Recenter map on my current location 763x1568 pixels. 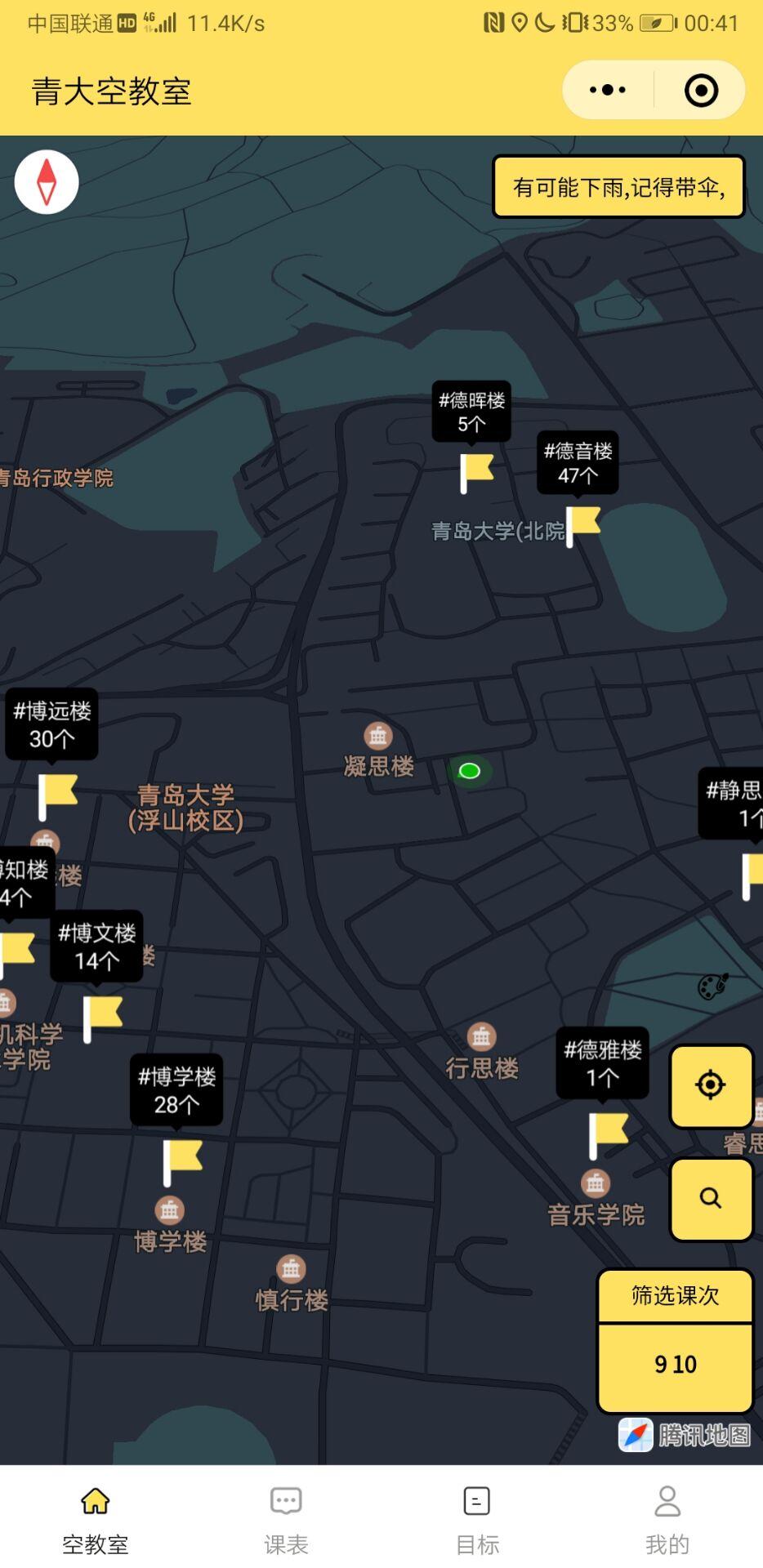click(711, 1085)
